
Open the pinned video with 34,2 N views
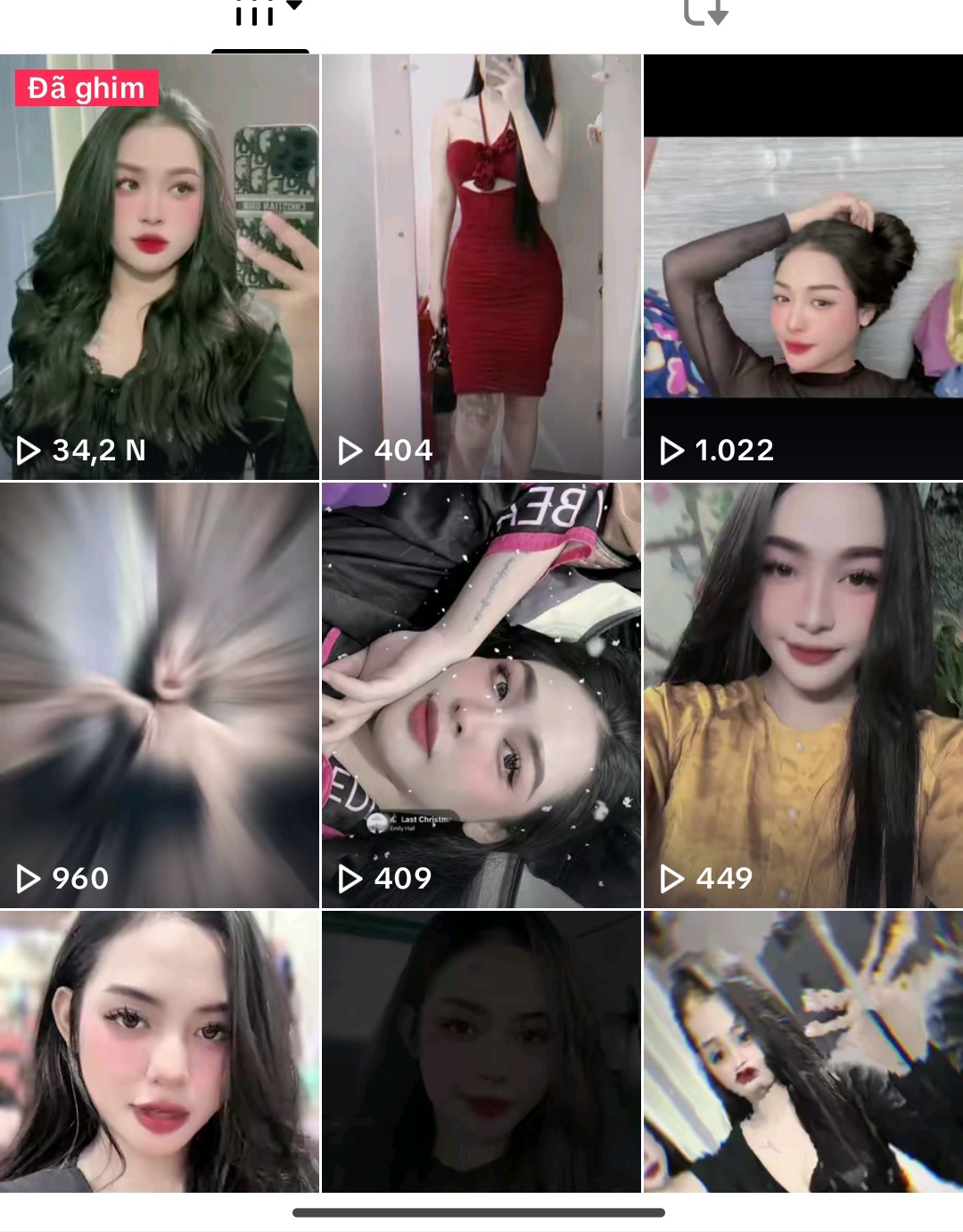click(160, 268)
